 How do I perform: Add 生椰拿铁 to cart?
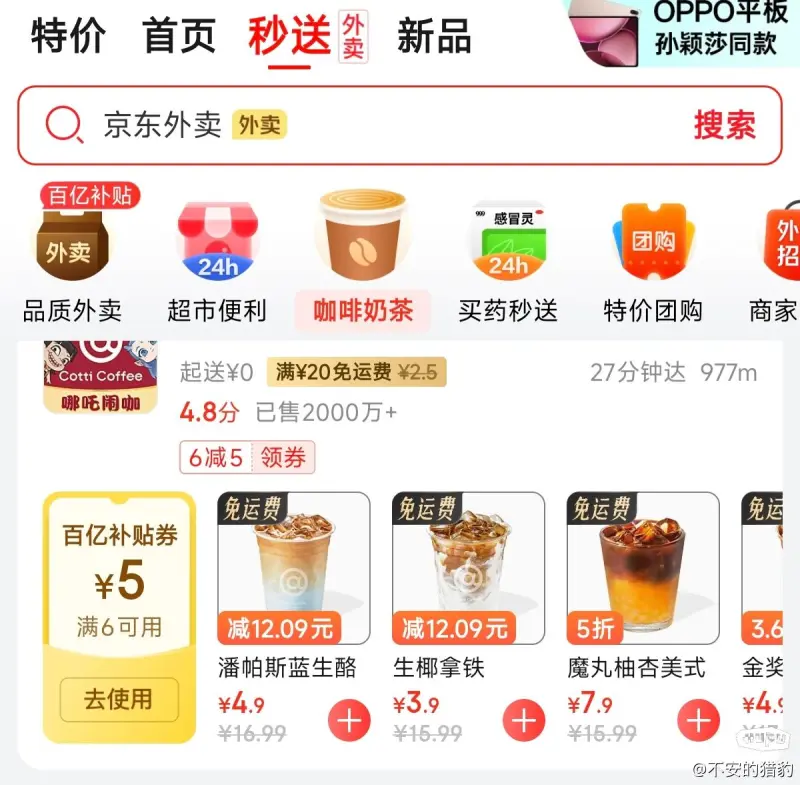[x=523, y=720]
